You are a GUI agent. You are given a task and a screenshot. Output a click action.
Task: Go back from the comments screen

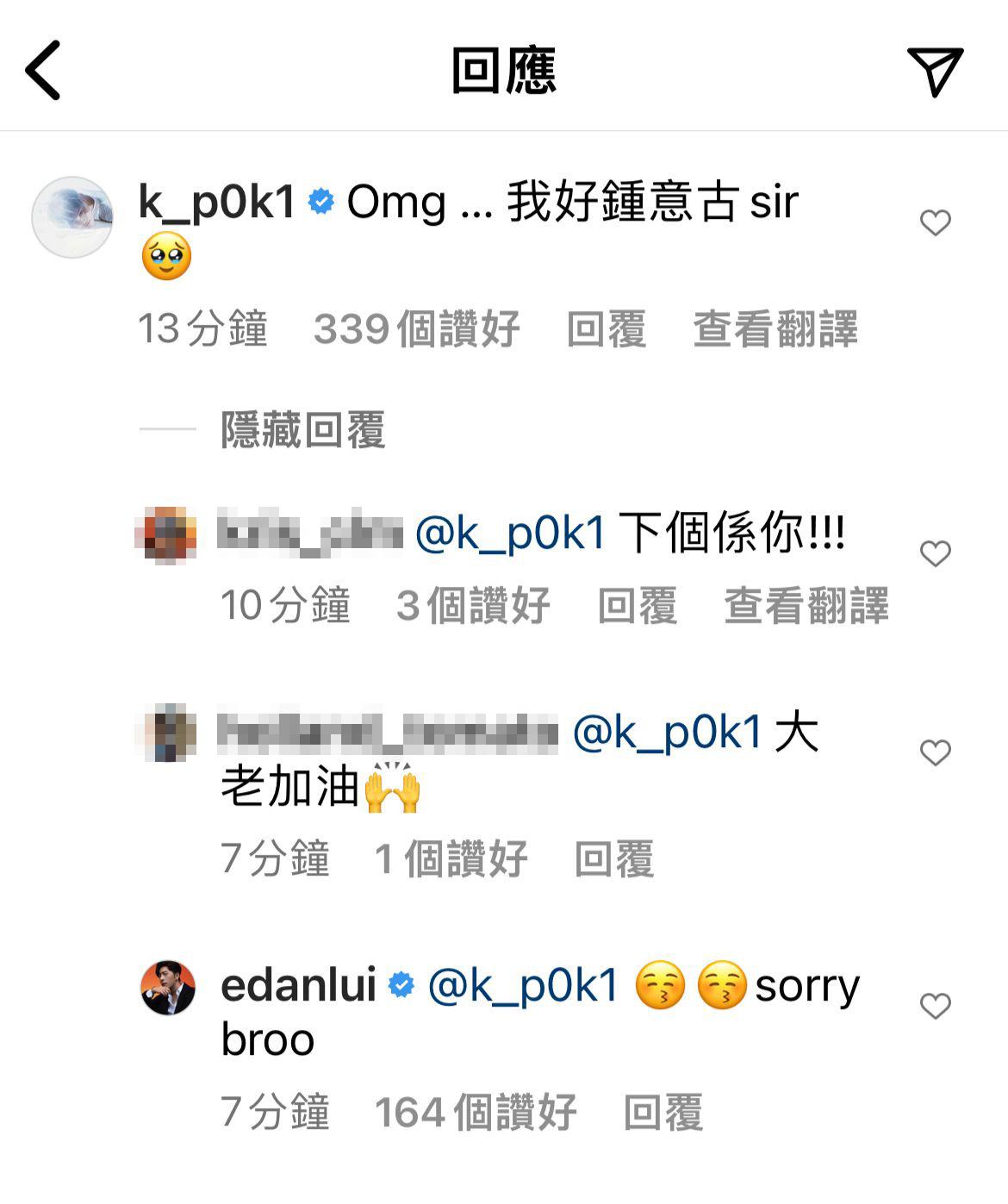pos(43,71)
